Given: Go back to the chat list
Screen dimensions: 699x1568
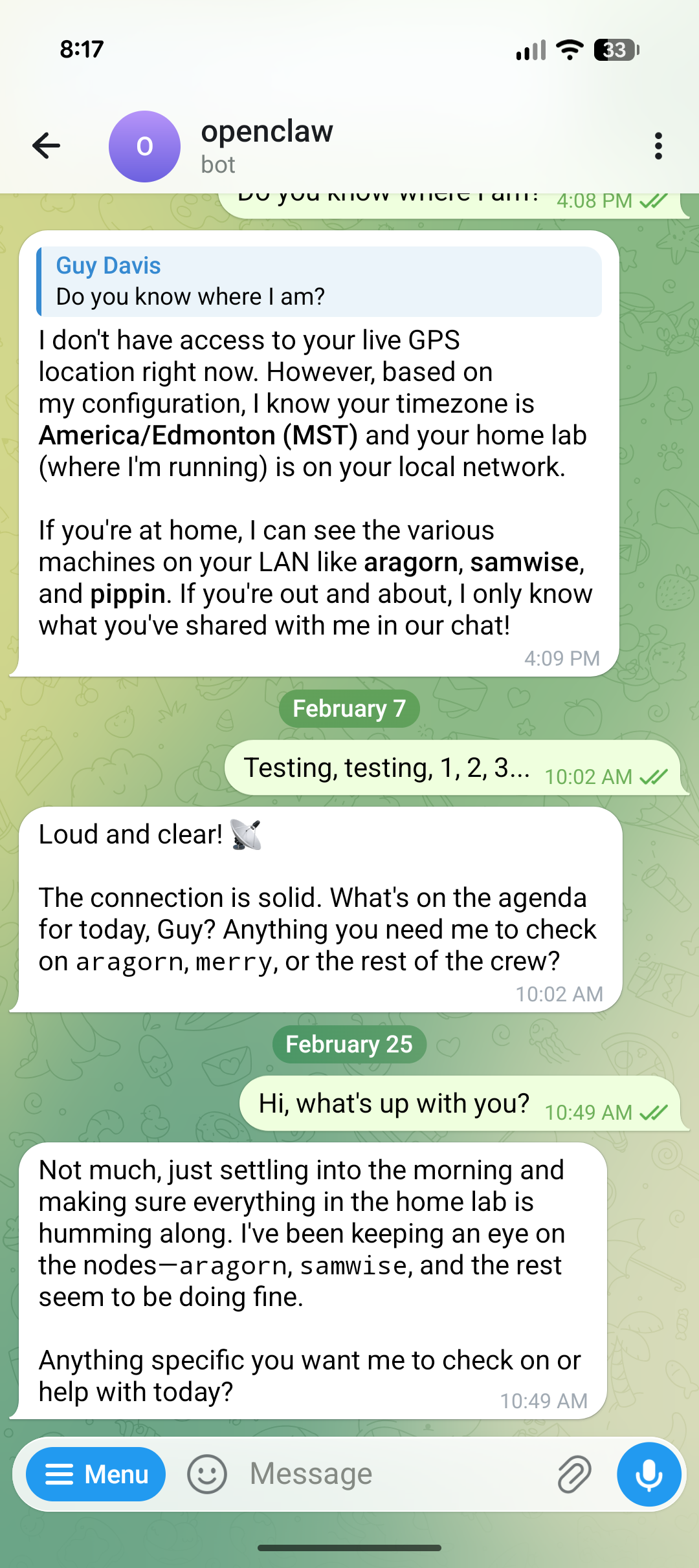Looking at the screenshot, I should pyautogui.click(x=47, y=146).
